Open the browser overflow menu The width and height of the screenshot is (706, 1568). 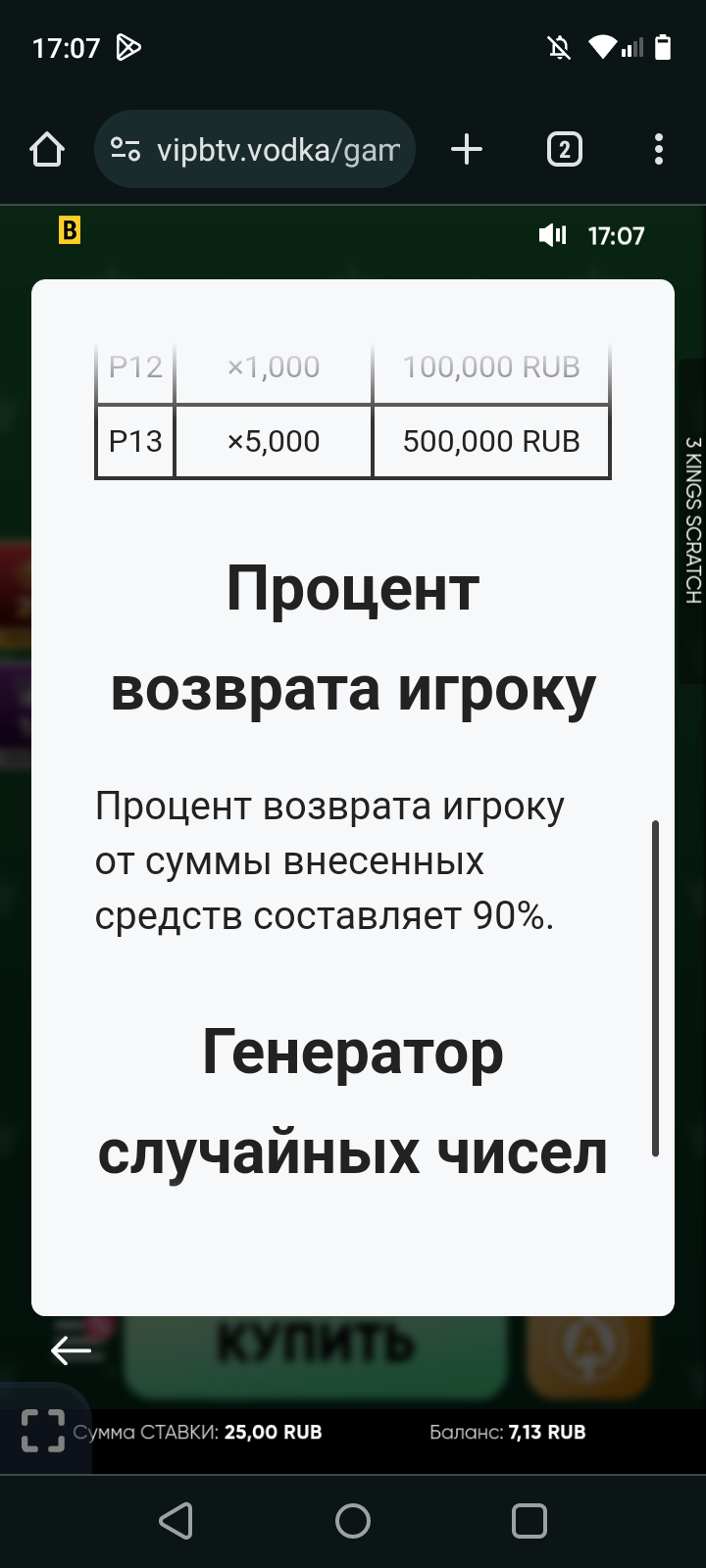pos(658,150)
